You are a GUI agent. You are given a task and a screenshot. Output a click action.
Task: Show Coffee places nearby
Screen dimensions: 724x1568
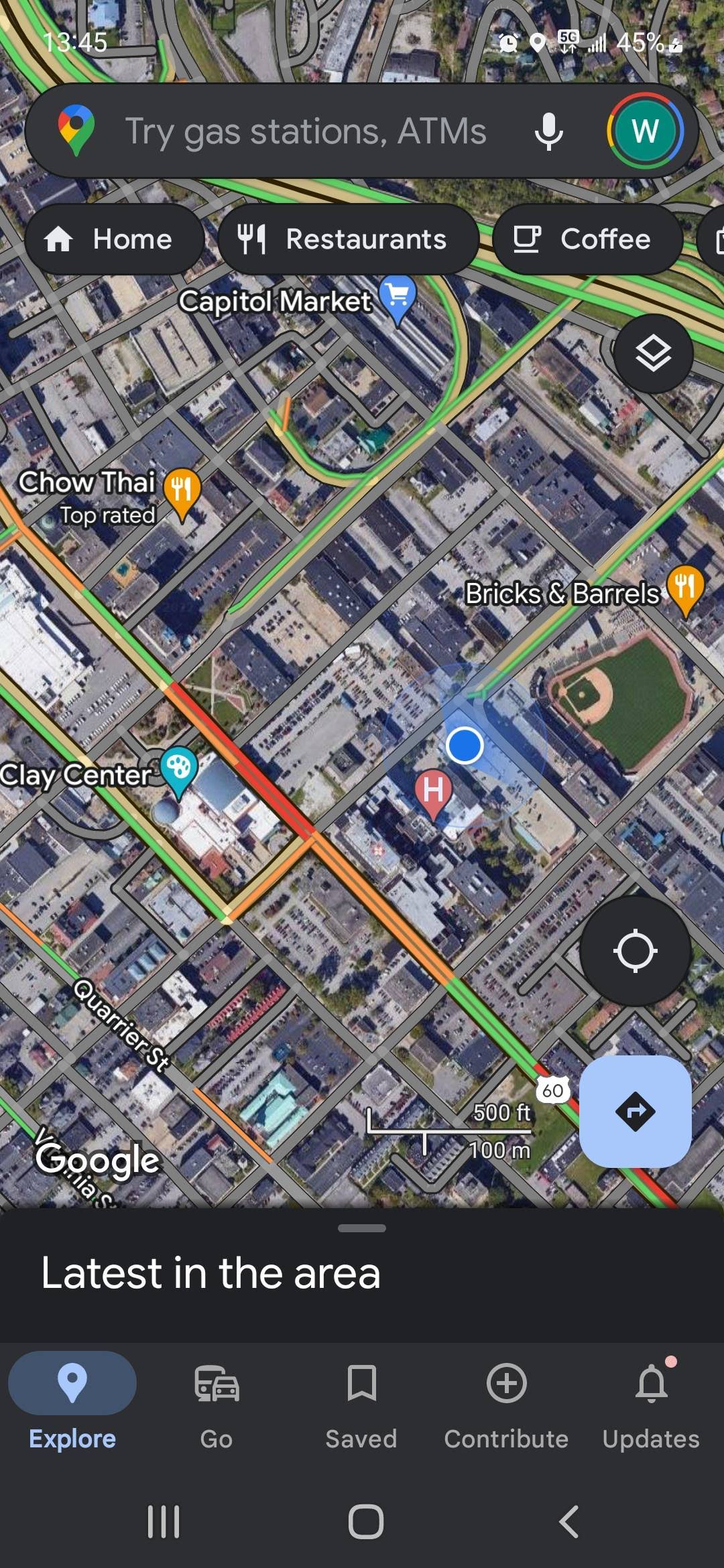(587, 239)
